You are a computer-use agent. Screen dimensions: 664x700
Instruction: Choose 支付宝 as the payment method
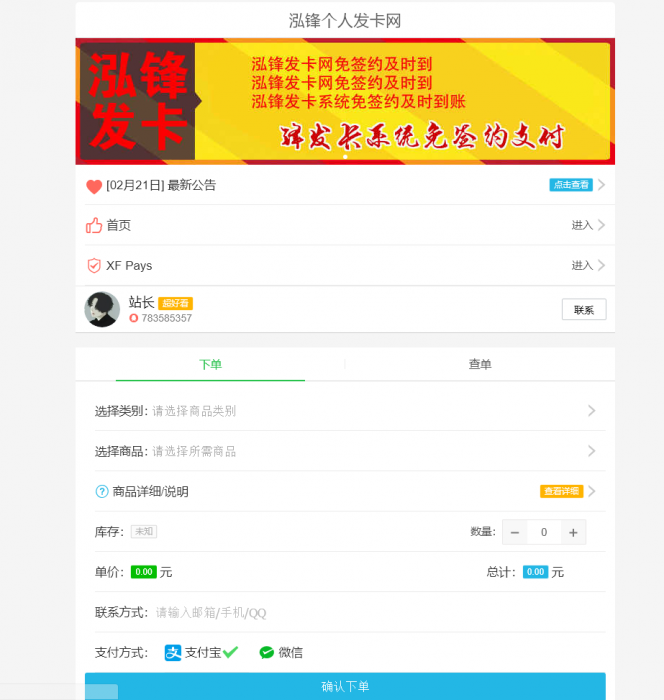[201, 653]
